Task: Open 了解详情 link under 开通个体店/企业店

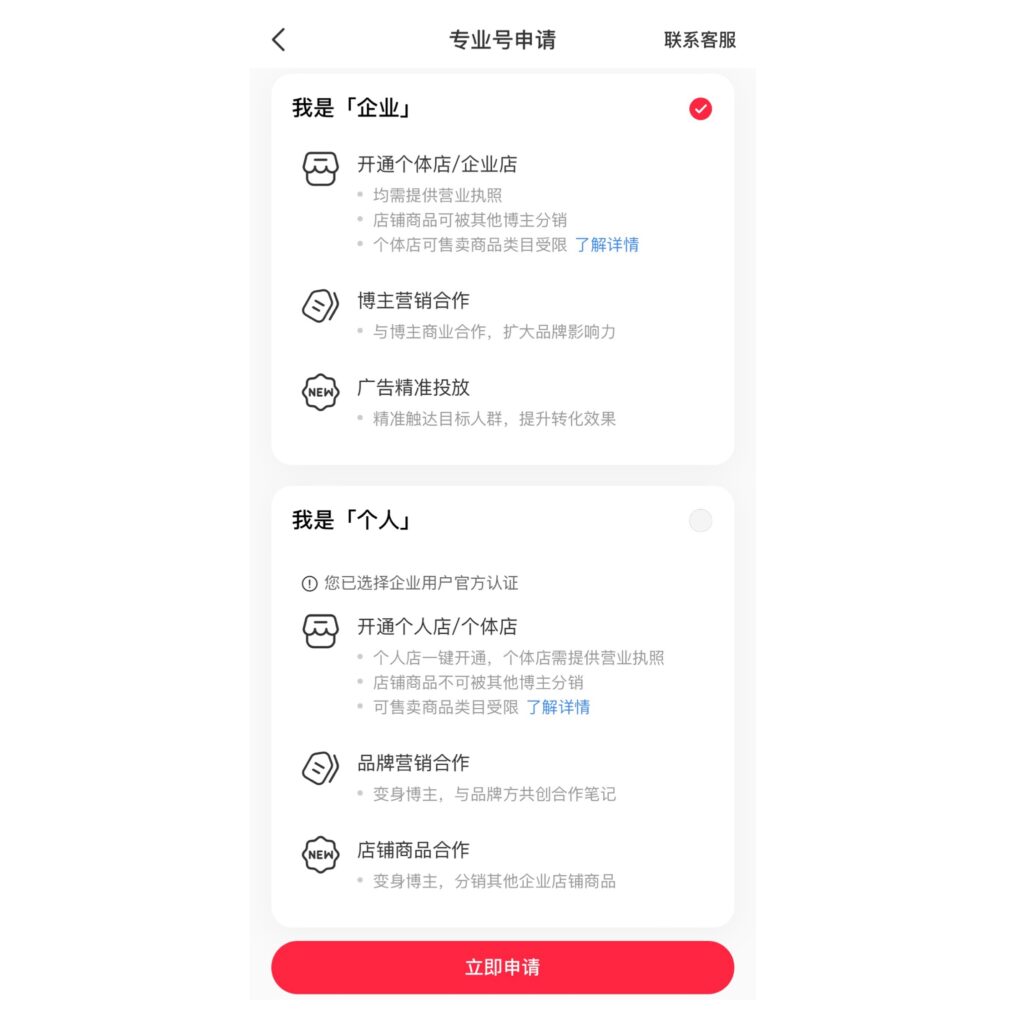Action: pos(607,245)
